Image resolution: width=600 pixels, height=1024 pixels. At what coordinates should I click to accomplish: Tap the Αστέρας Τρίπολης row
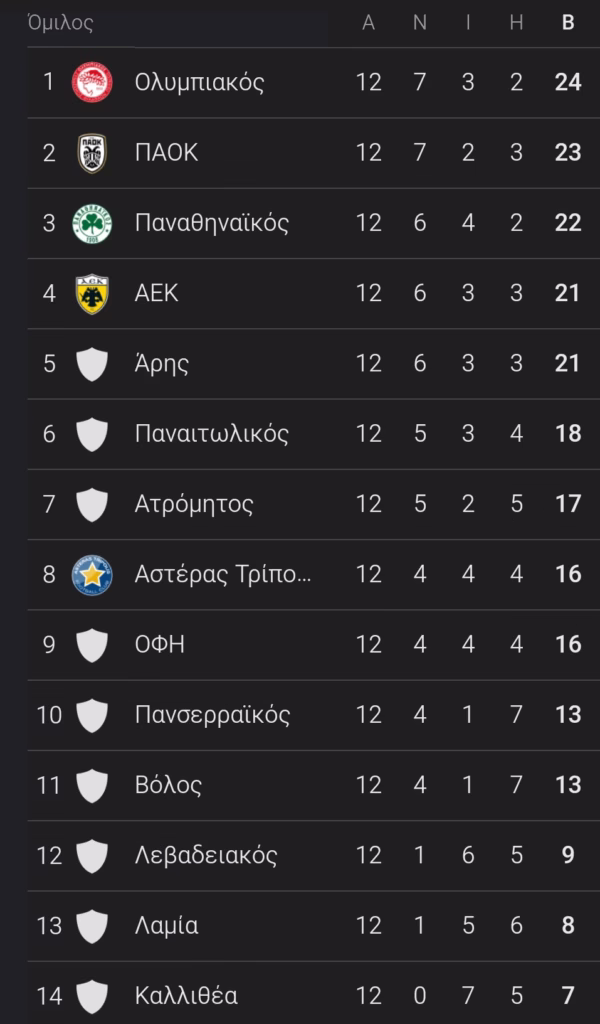click(x=223, y=574)
